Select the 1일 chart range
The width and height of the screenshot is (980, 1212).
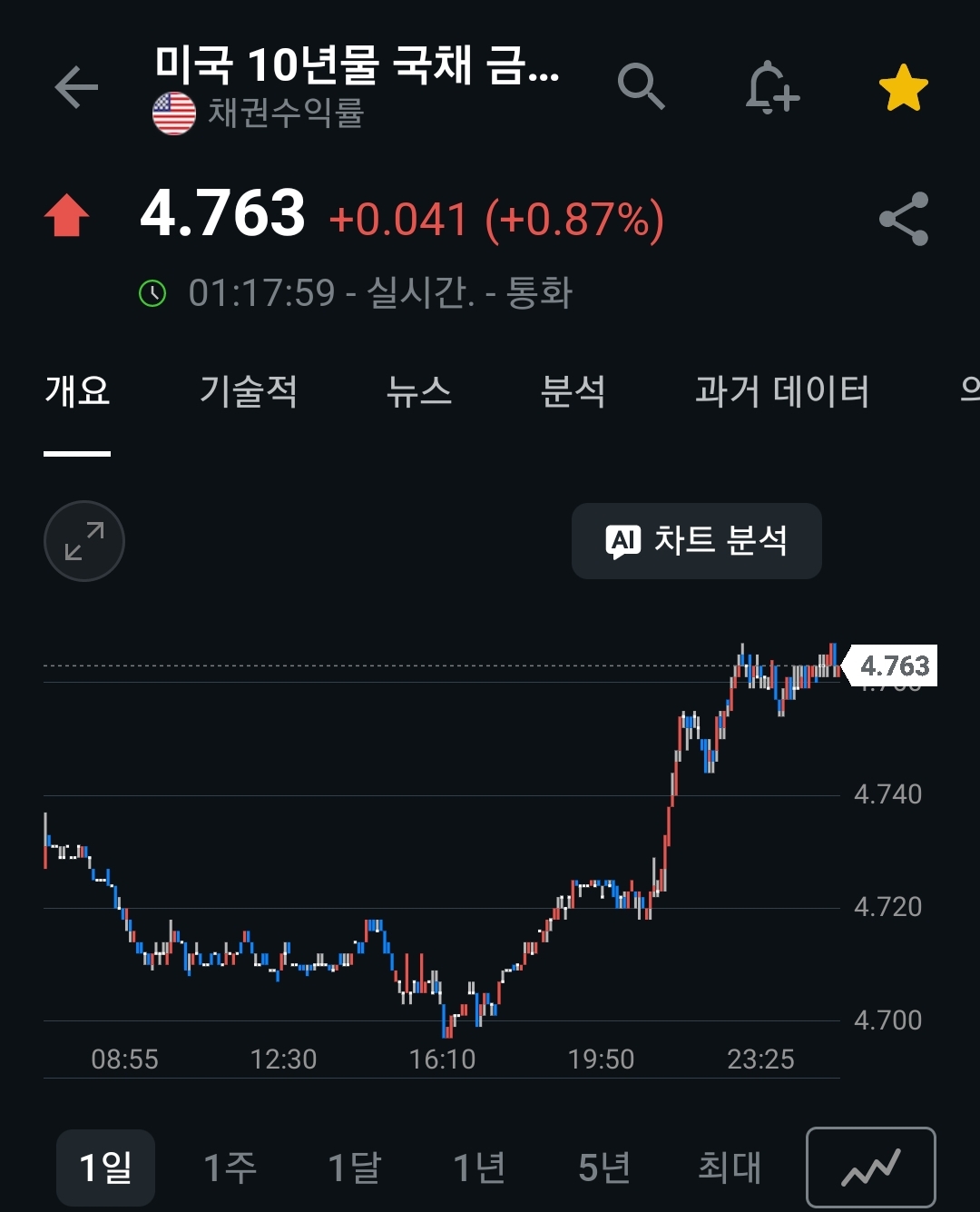pos(106,1168)
